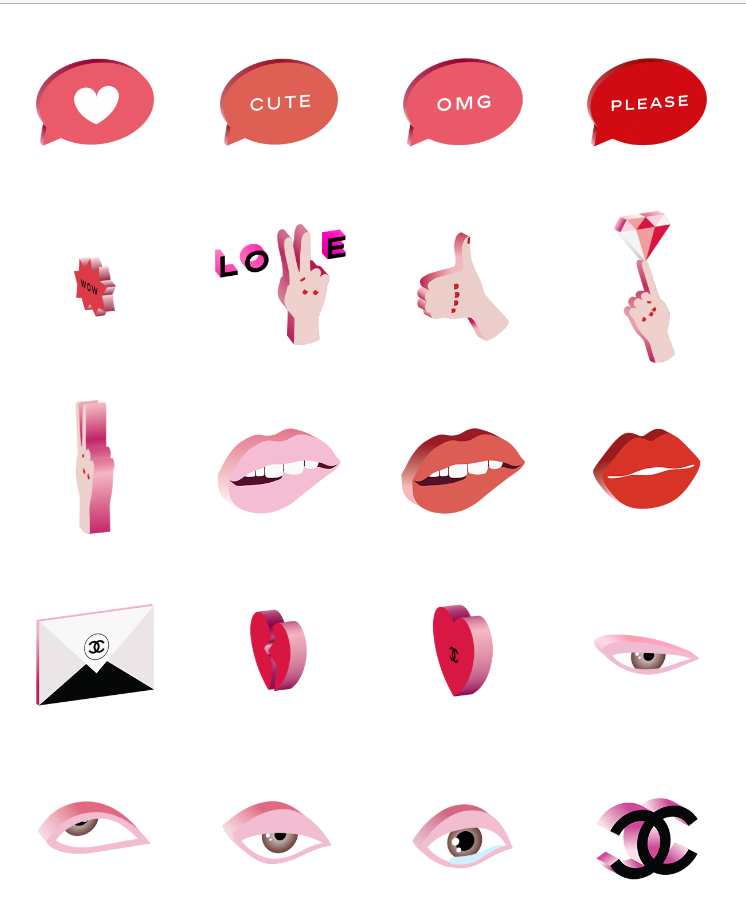The image size is (746, 921).
Task: Send the broken heart sticker
Action: coord(277,651)
